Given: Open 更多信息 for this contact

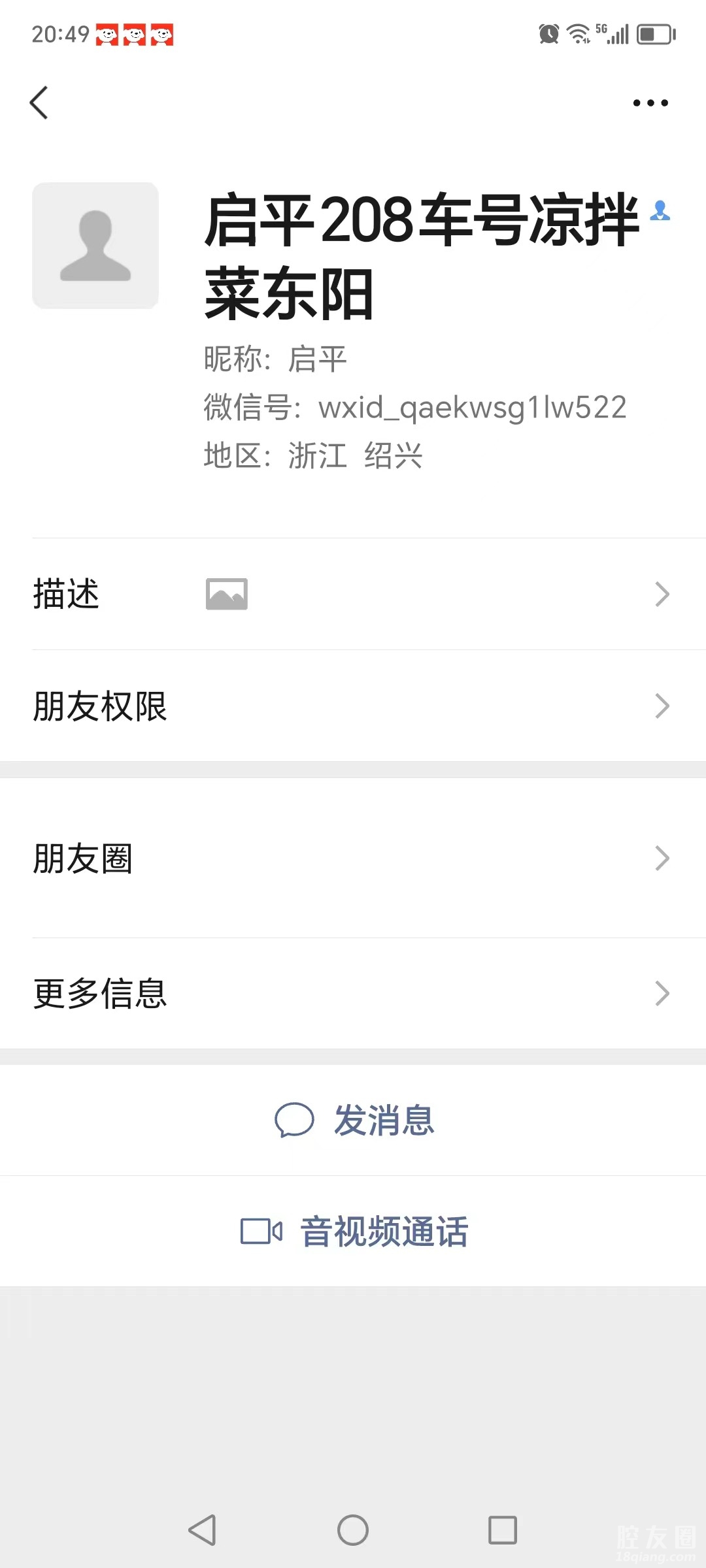Looking at the screenshot, I should point(353,993).
